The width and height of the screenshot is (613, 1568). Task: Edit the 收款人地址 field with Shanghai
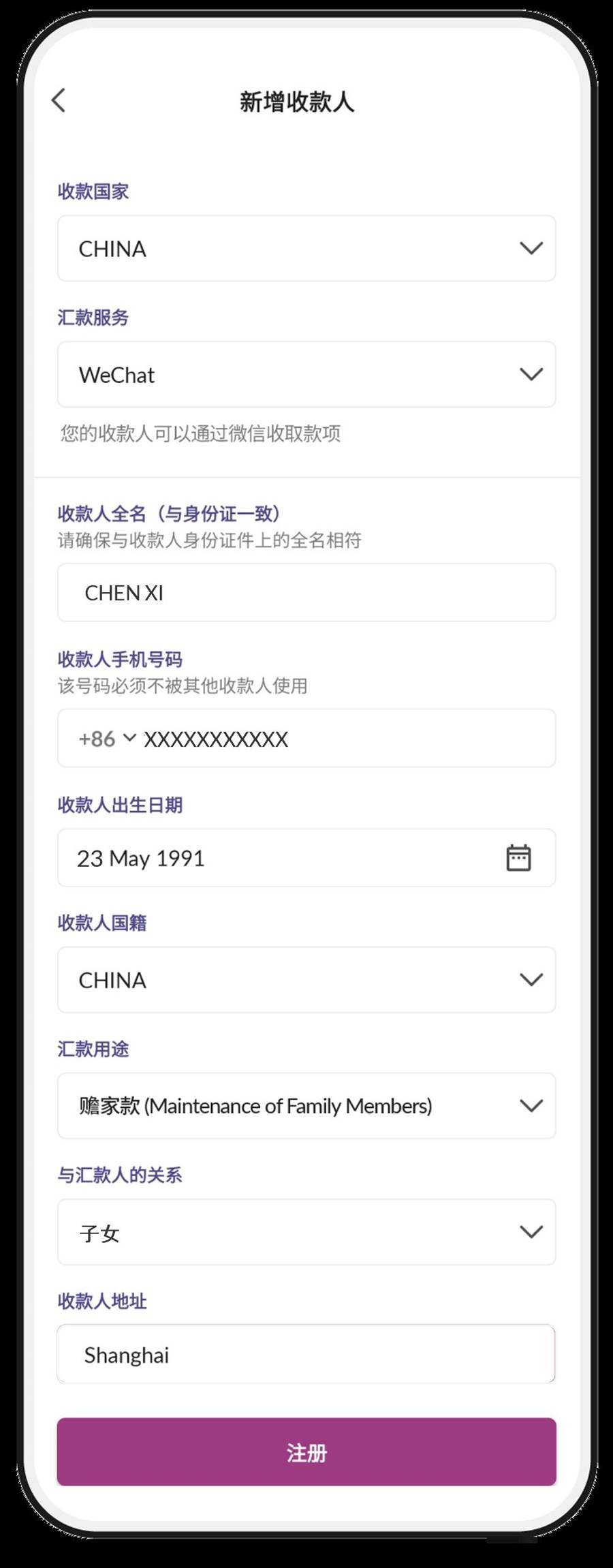click(x=306, y=1355)
